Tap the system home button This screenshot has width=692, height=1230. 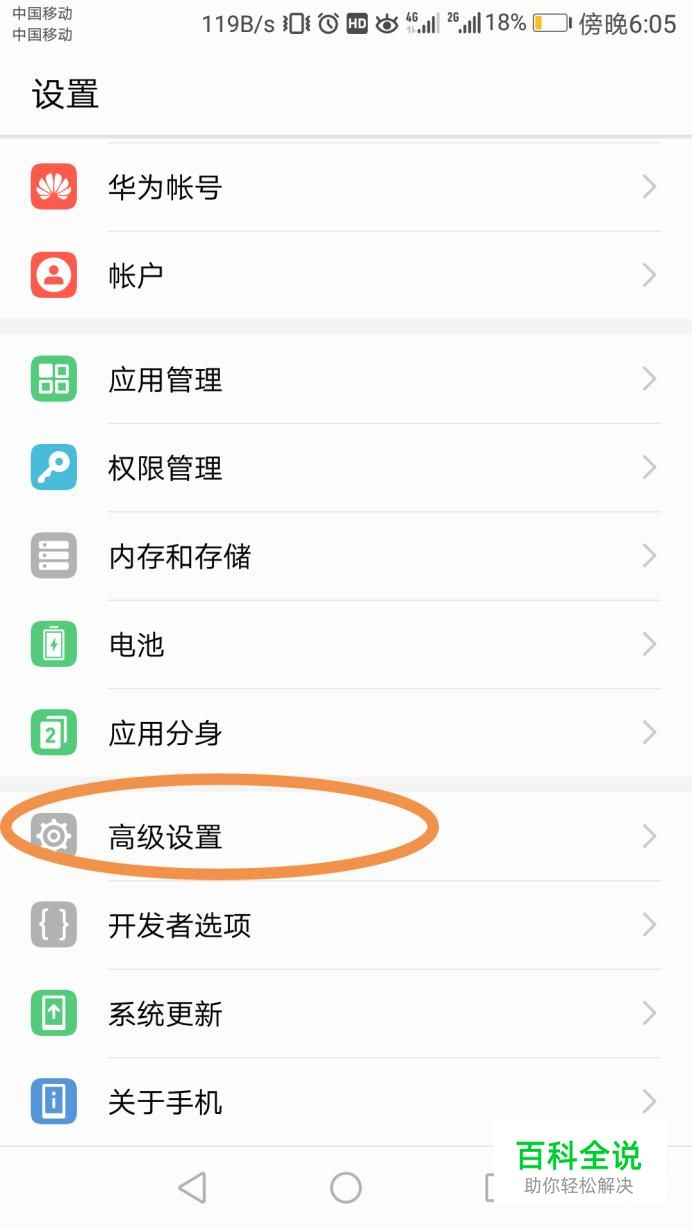pos(346,1187)
